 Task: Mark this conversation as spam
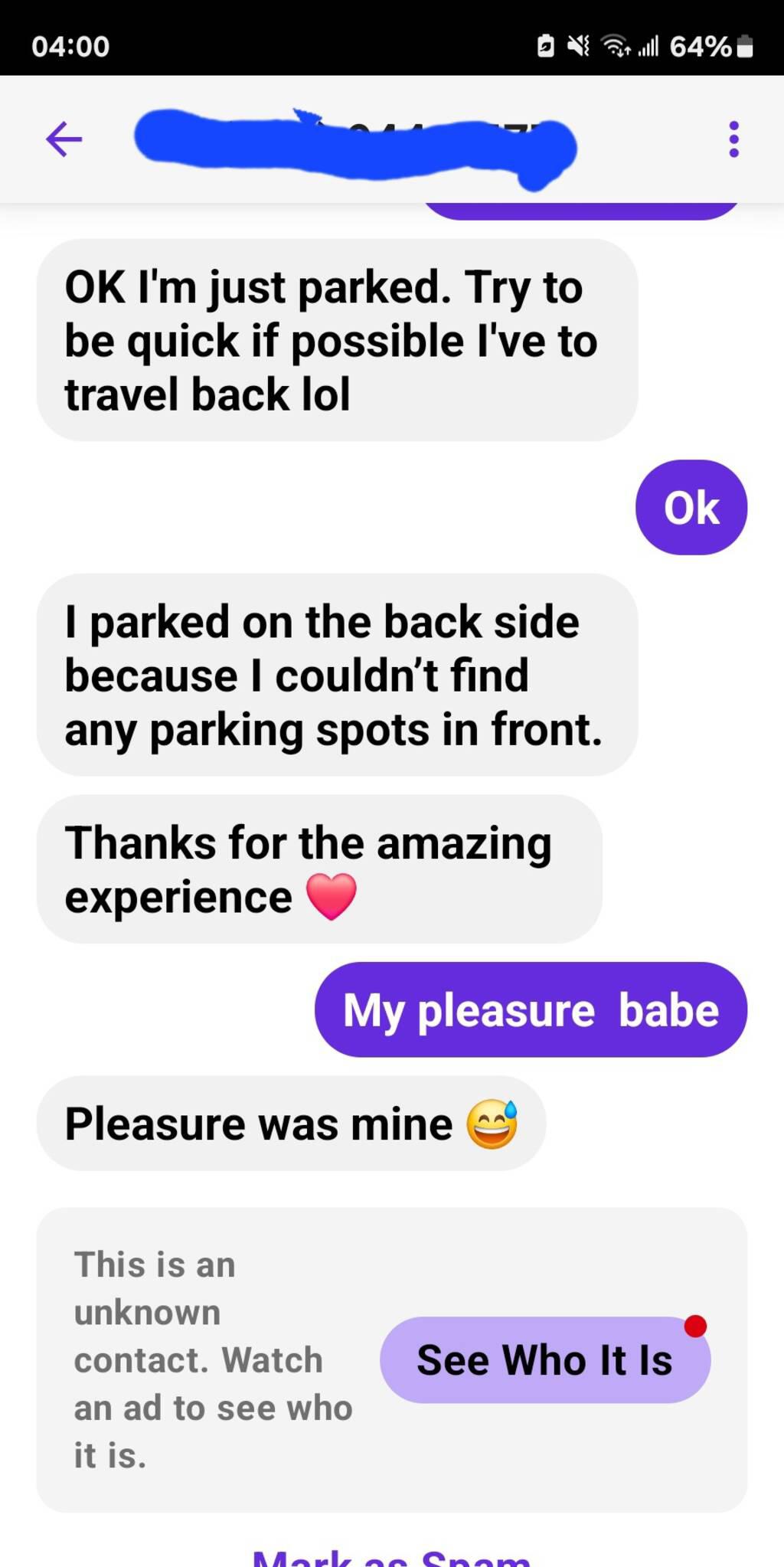coord(391,1556)
